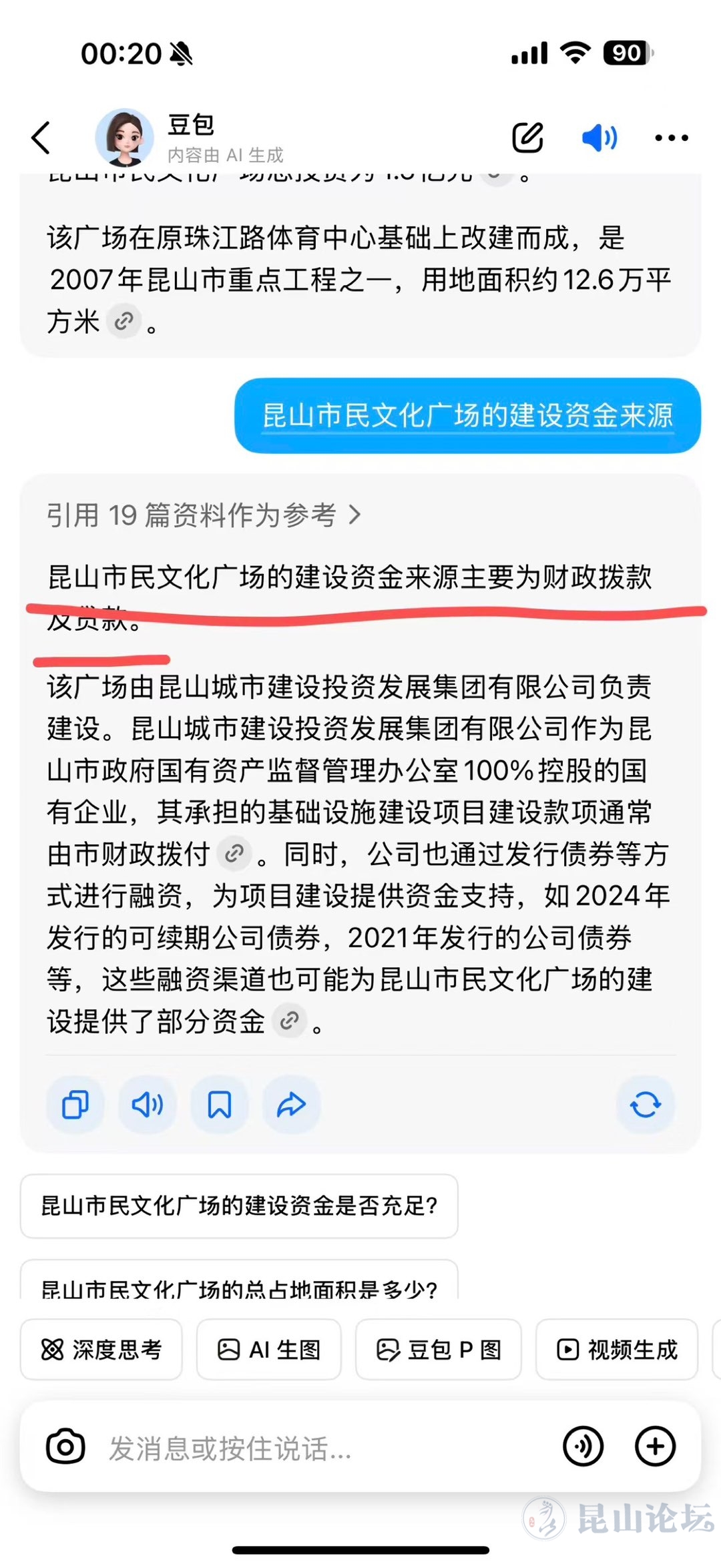Open AI 生图 image generation
This screenshot has height=1568, width=721.
pos(269,1350)
